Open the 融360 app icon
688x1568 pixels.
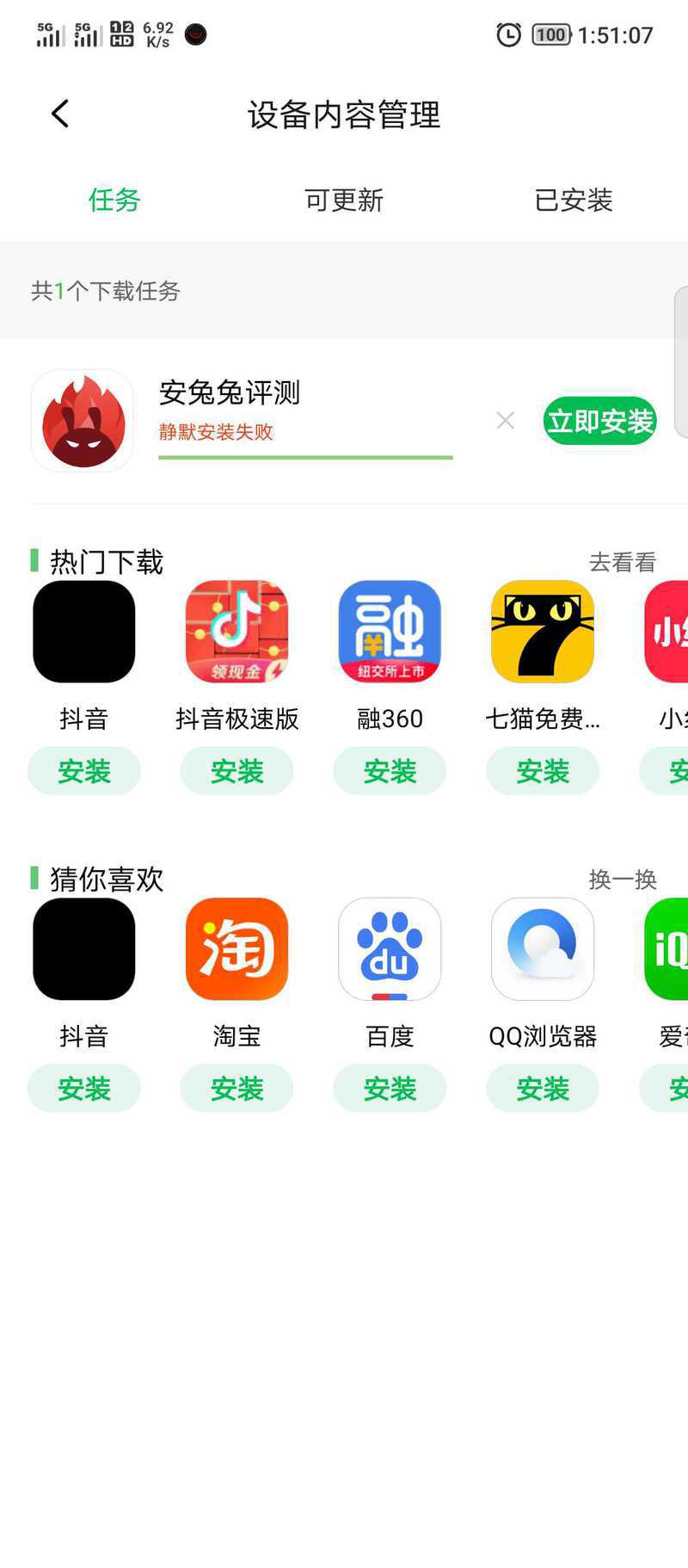coord(390,632)
